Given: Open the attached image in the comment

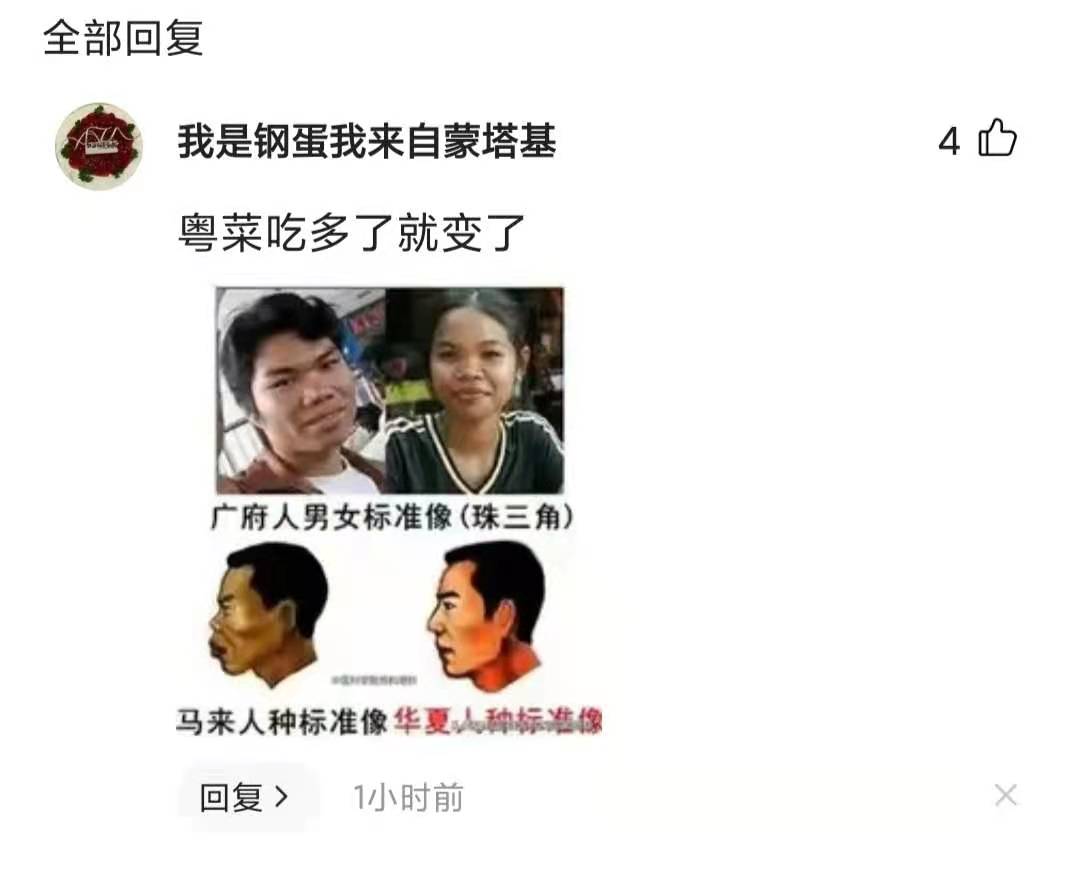Looking at the screenshot, I should 390,512.
